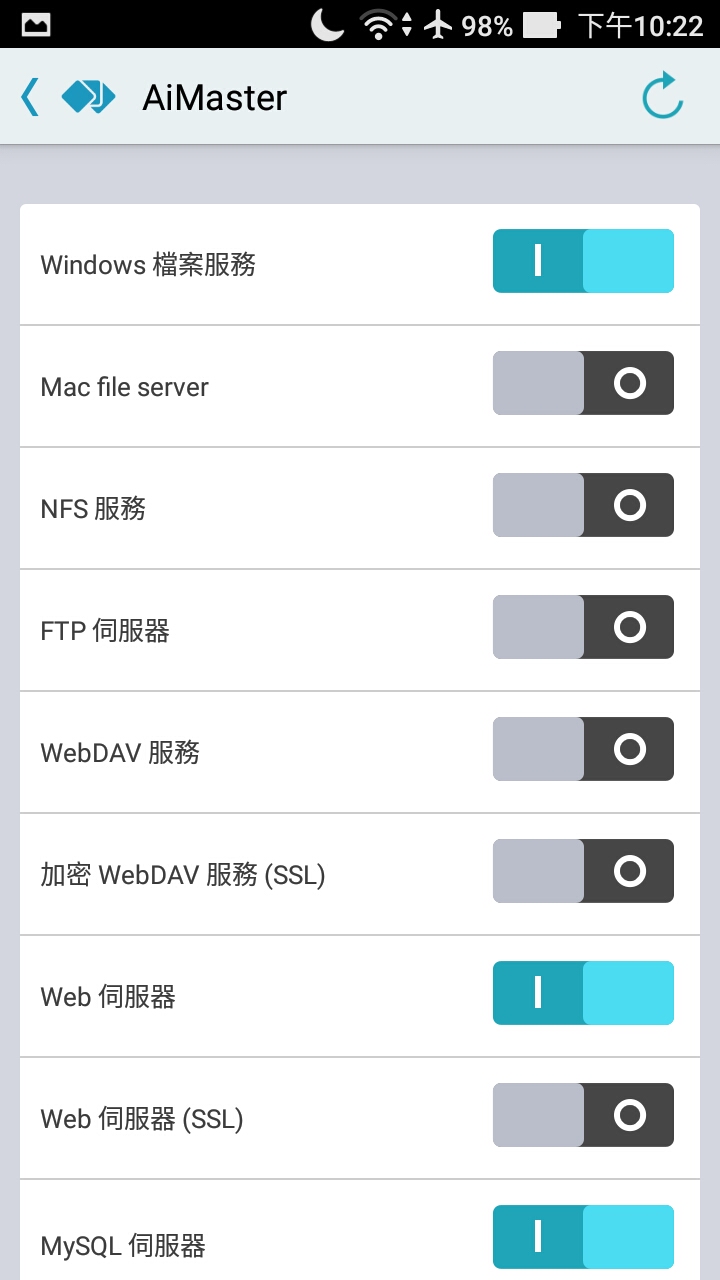
Task: Disable MySQL 伺服器 switch
Action: click(583, 1237)
